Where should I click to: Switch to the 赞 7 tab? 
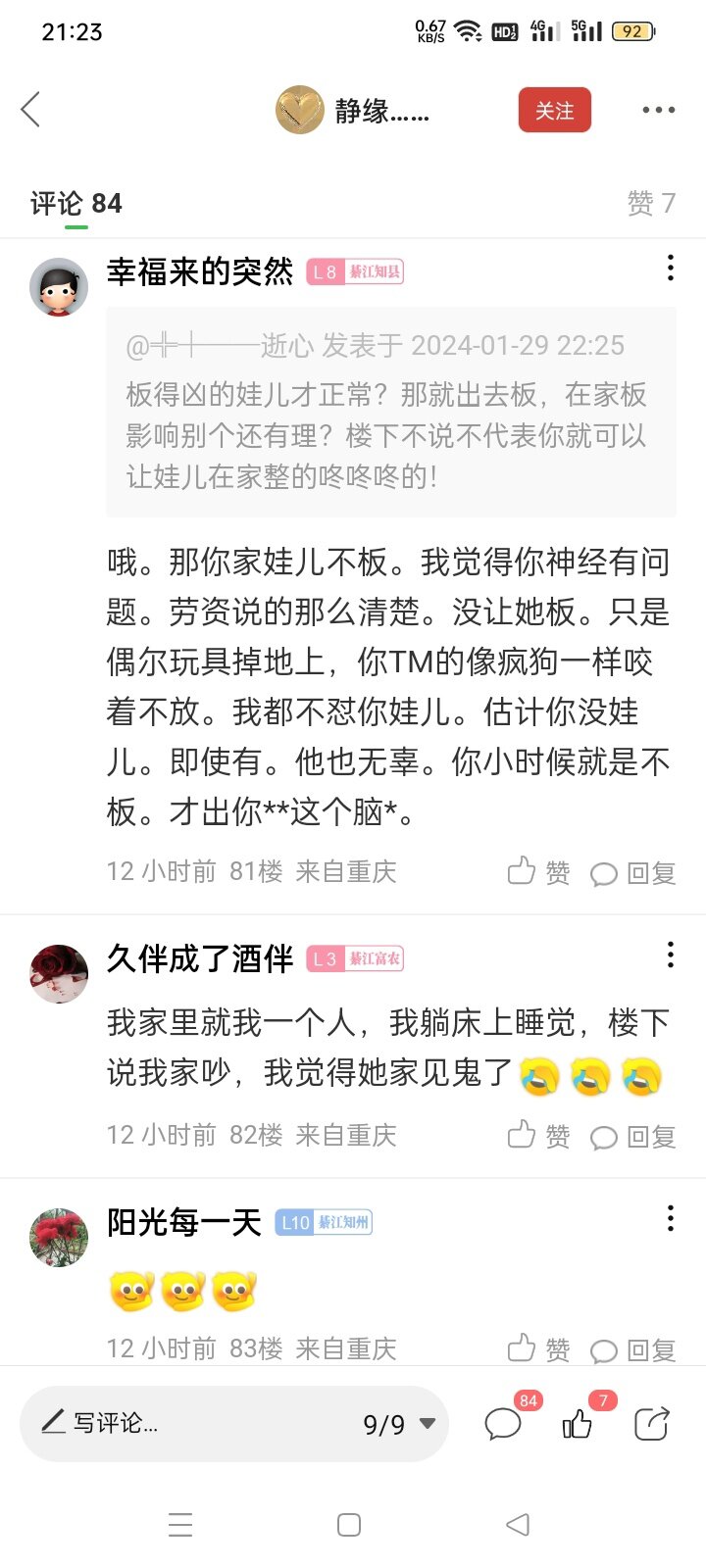651,203
